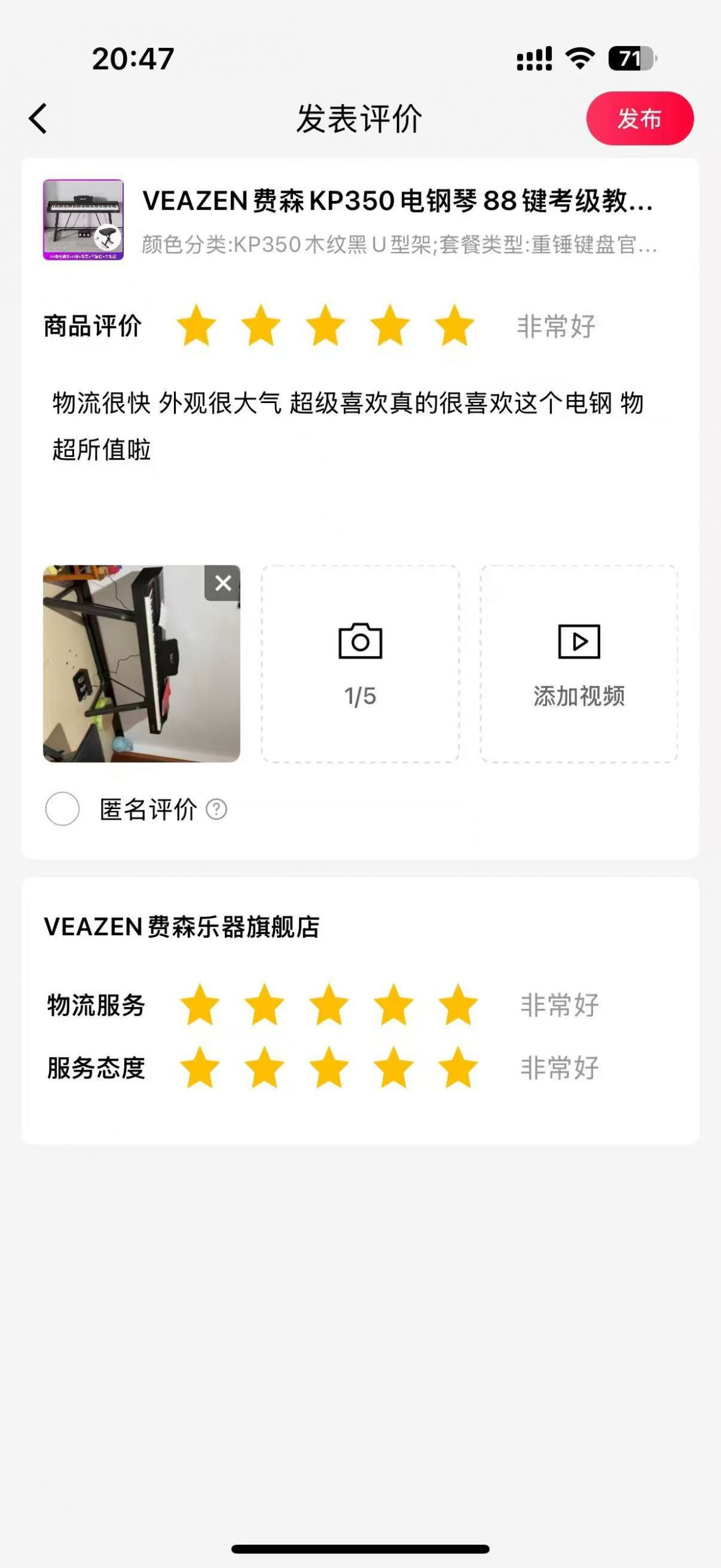Tap 添加视频 to add a video
This screenshot has height=1568, width=721.
579,663
